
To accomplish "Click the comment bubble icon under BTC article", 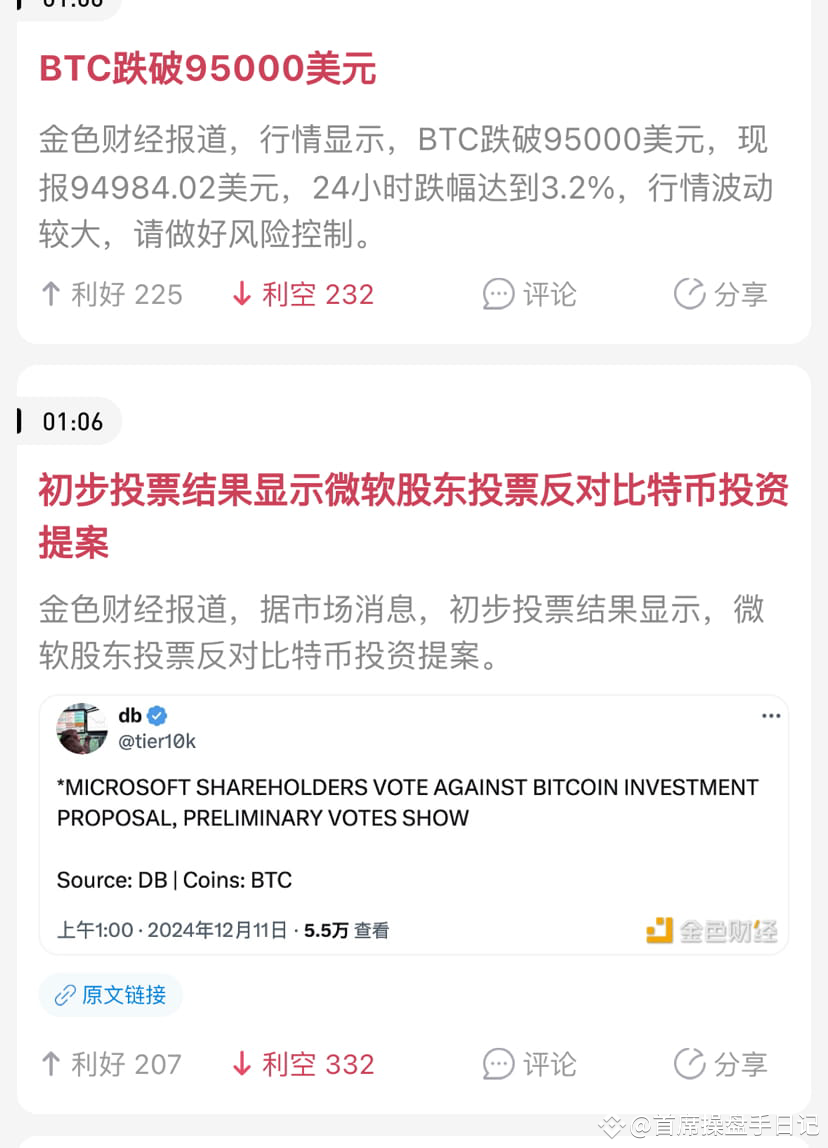I will tap(497, 294).
